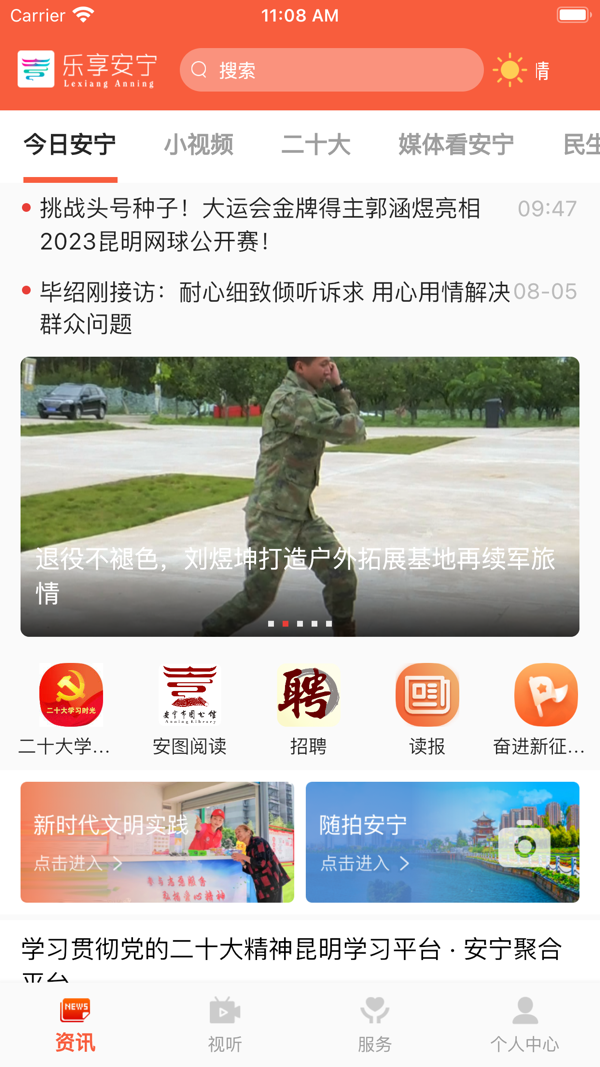Switch to the 小视频 tab

click(x=199, y=145)
